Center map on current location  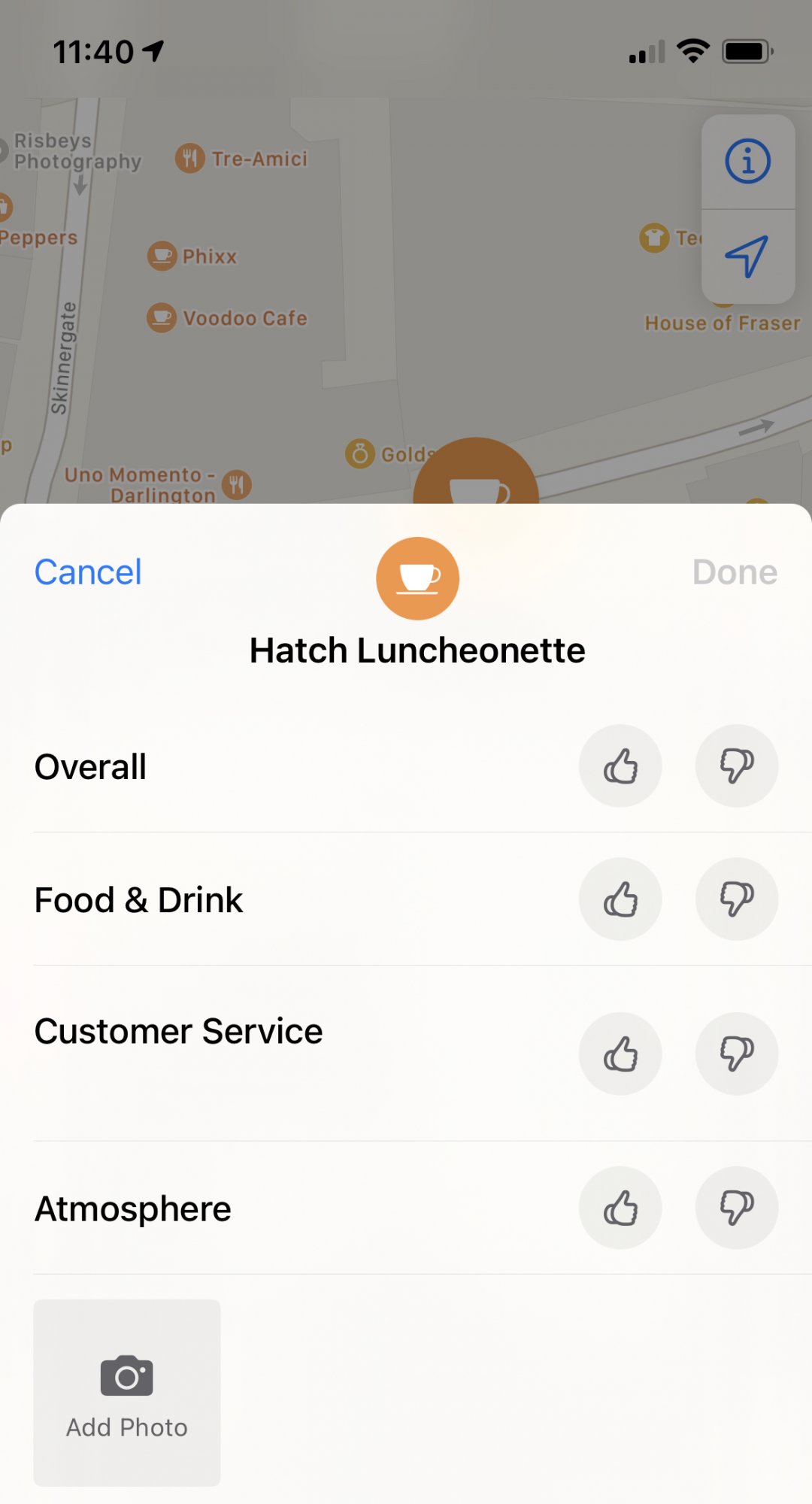[747, 256]
